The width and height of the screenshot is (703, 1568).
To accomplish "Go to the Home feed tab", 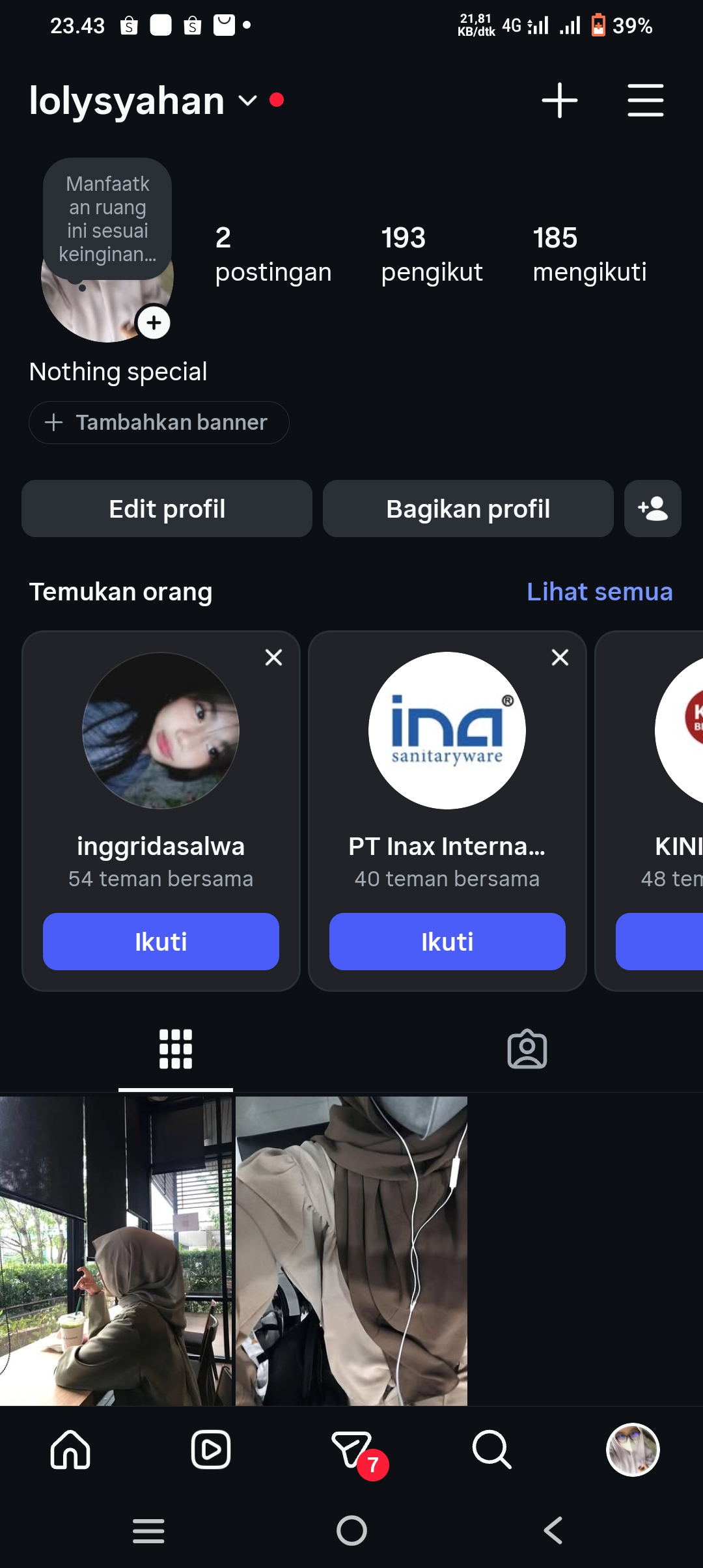I will 70,1449.
